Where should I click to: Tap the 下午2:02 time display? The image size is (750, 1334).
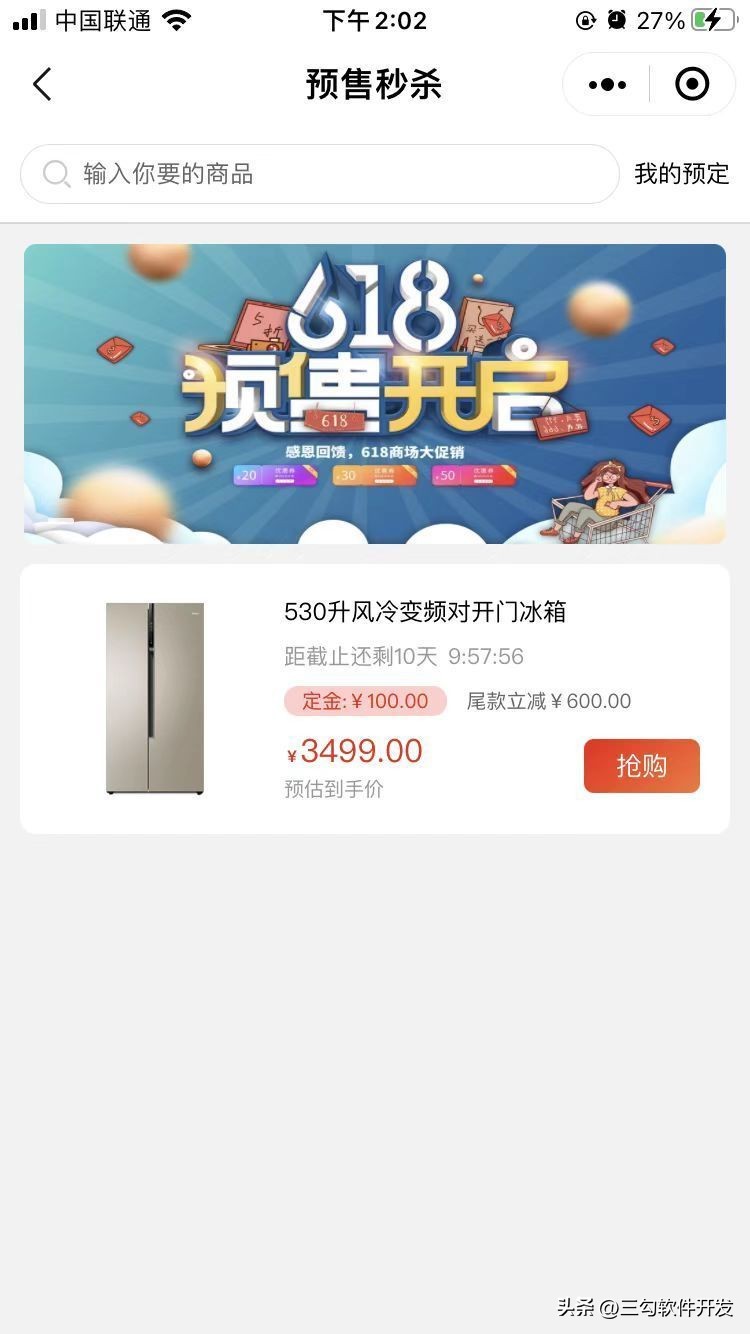coord(375,20)
